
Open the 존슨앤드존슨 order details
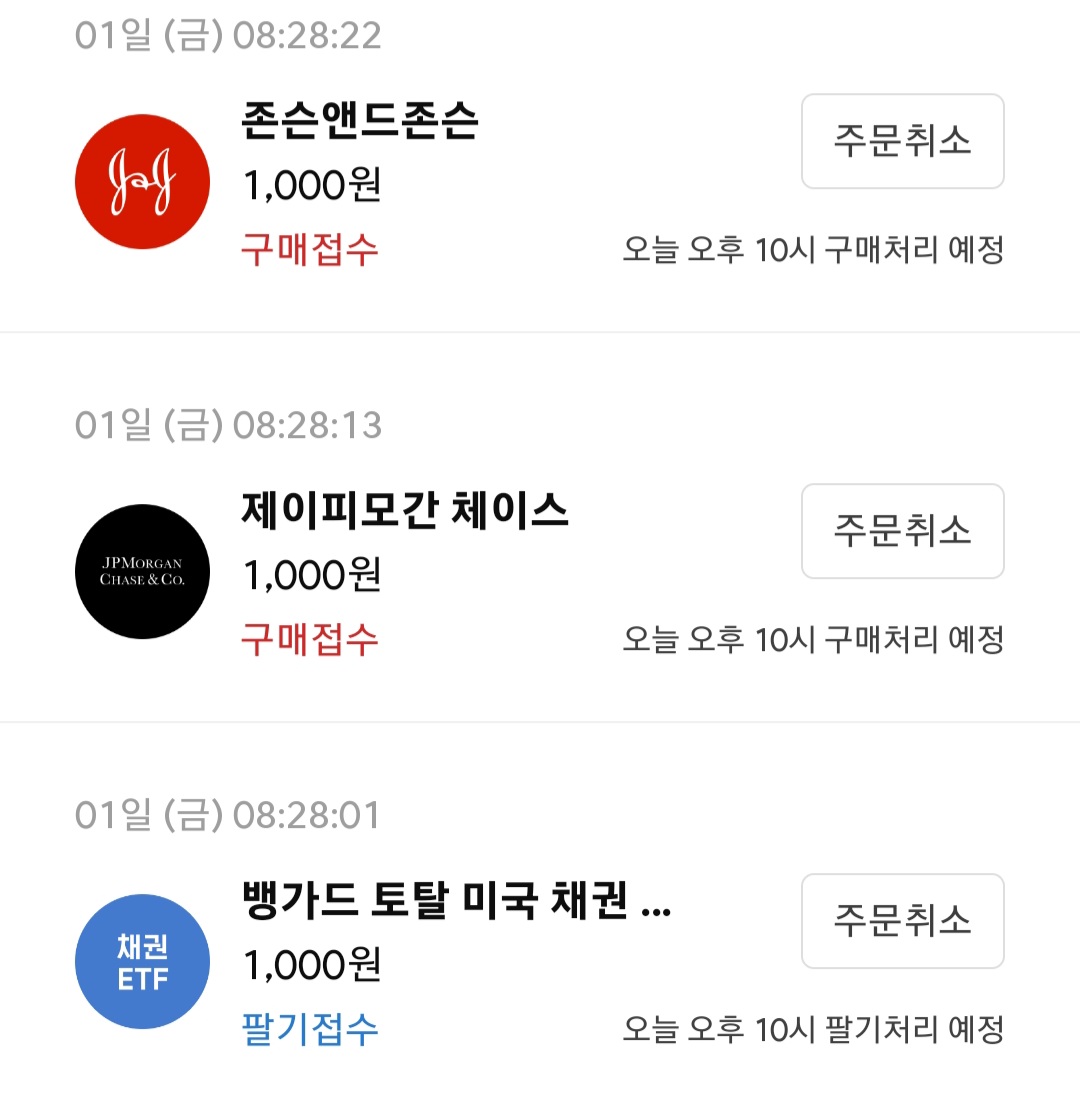click(360, 122)
